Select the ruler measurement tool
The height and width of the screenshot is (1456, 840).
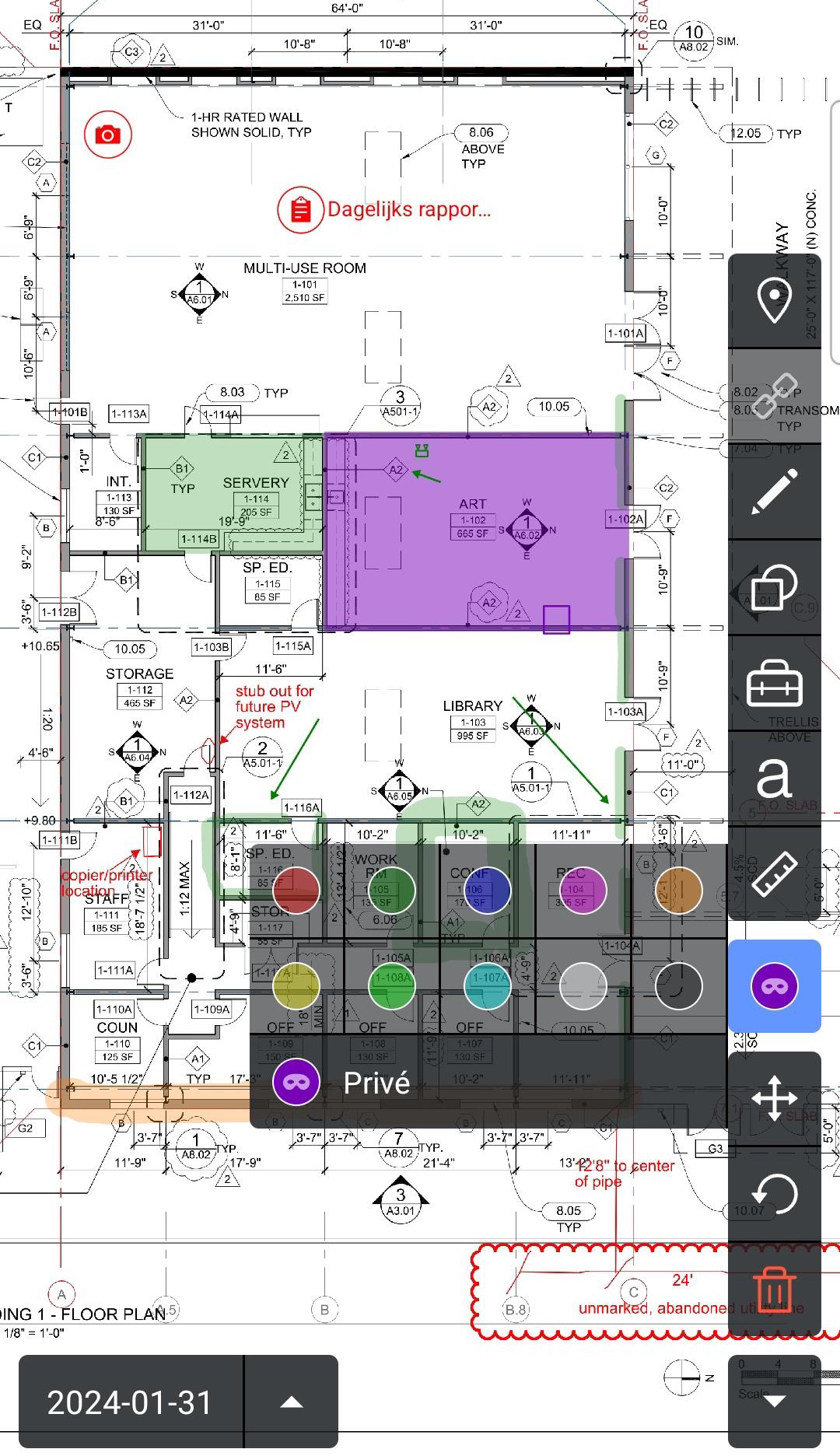click(x=775, y=873)
